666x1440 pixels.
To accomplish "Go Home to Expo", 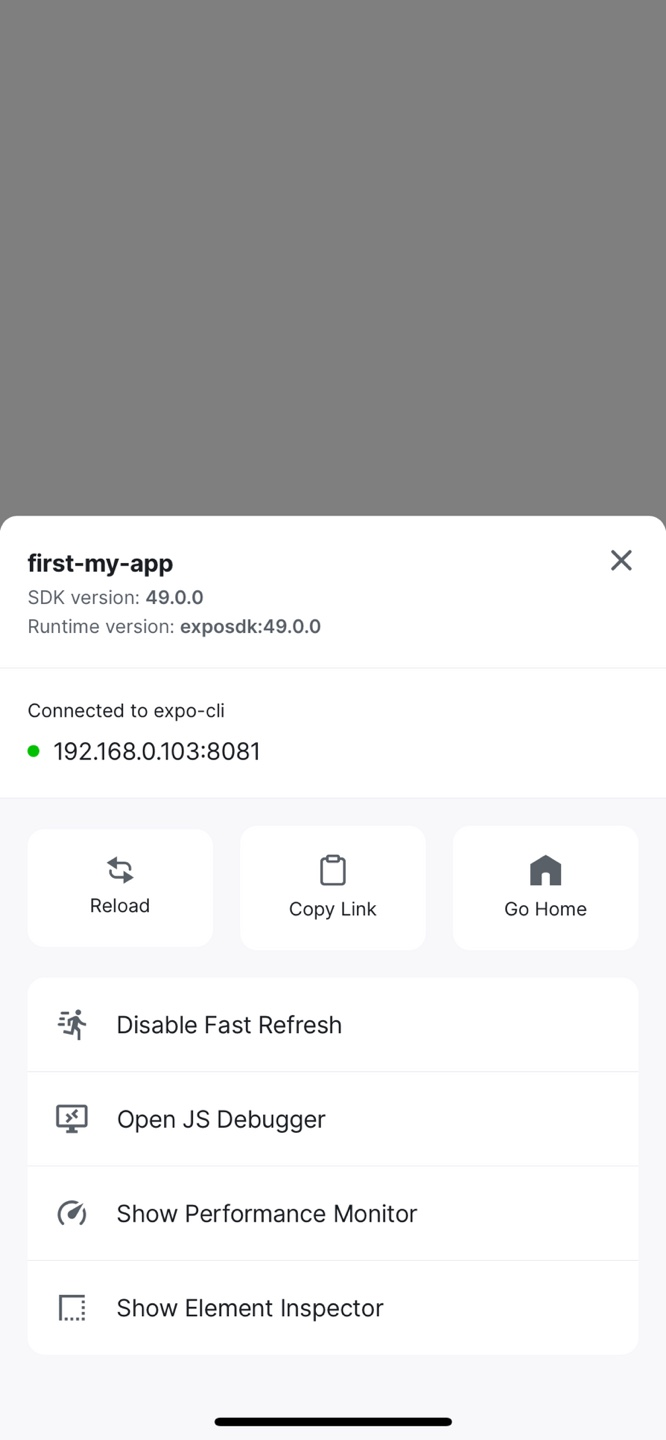I will click(x=545, y=887).
